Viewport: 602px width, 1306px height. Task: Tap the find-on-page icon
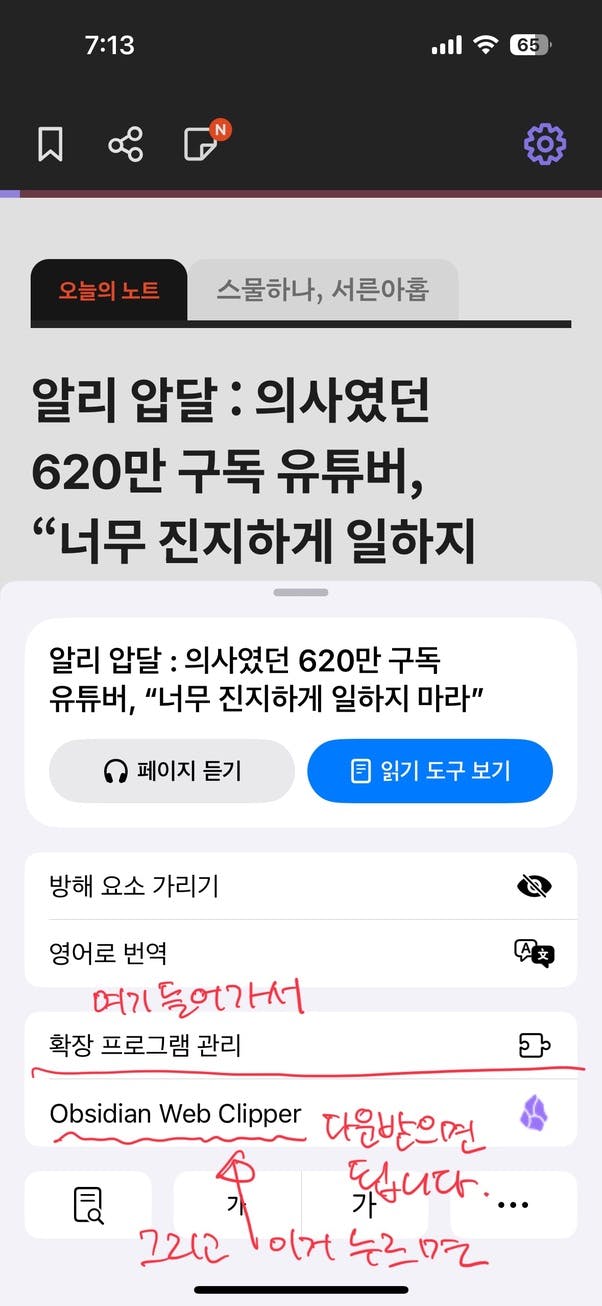(88, 1205)
